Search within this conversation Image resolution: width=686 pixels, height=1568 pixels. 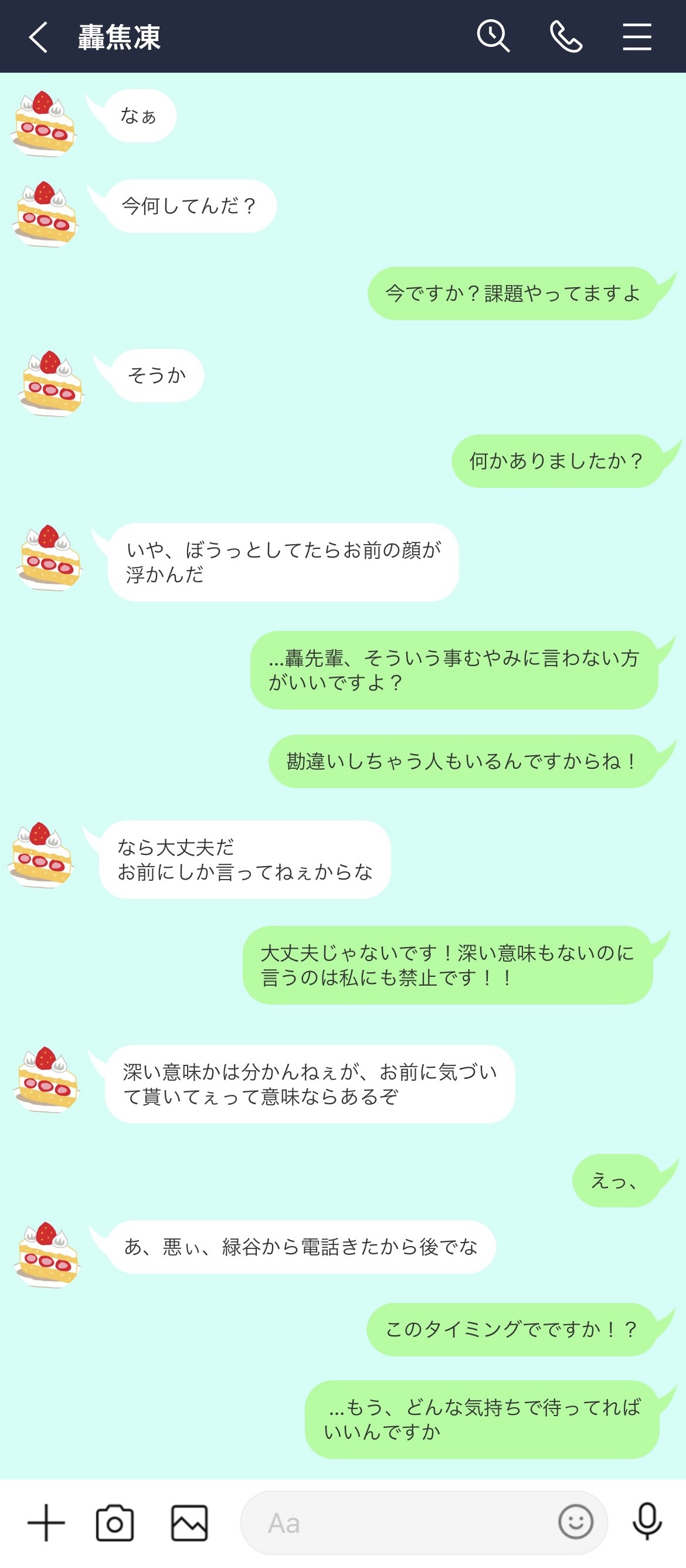pyautogui.click(x=493, y=36)
